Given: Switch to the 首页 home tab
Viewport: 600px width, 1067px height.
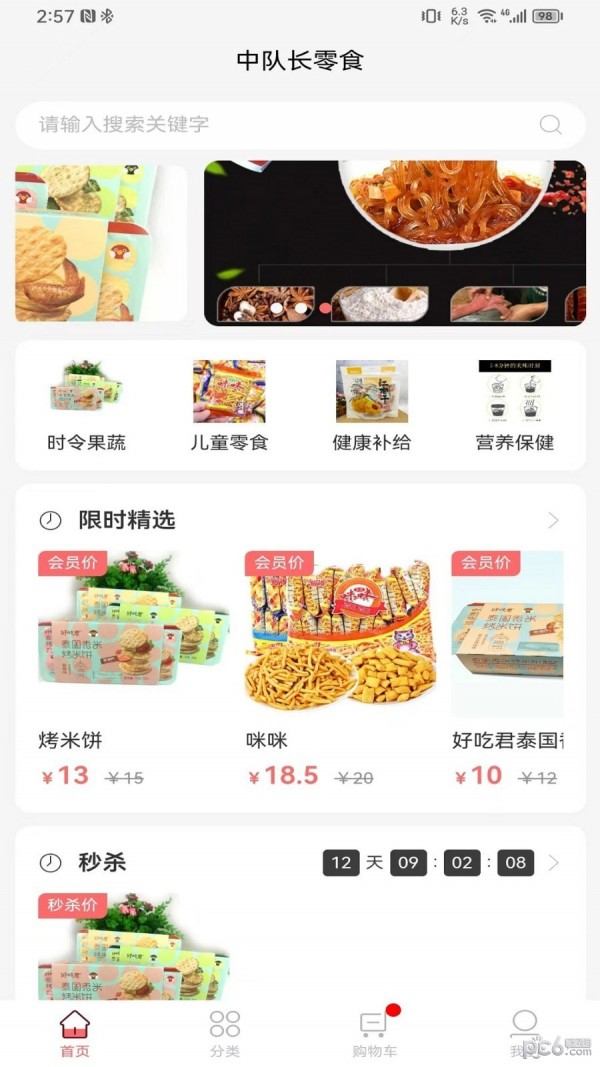Looking at the screenshot, I should tap(75, 1034).
